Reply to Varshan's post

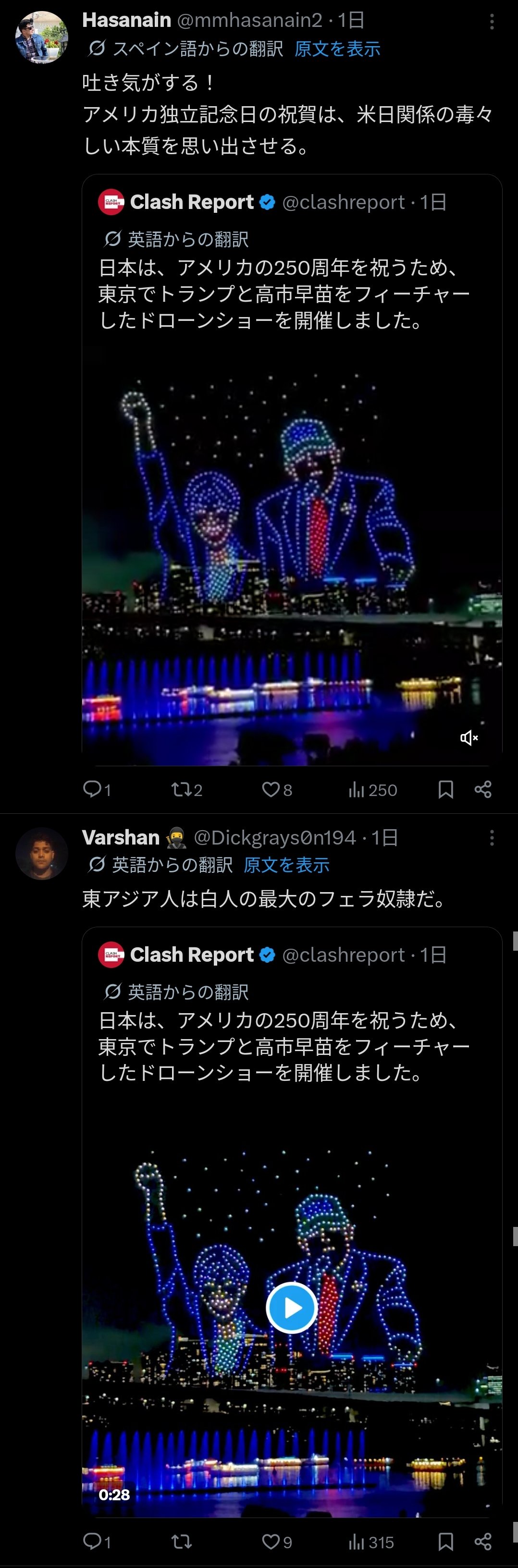point(98,1542)
